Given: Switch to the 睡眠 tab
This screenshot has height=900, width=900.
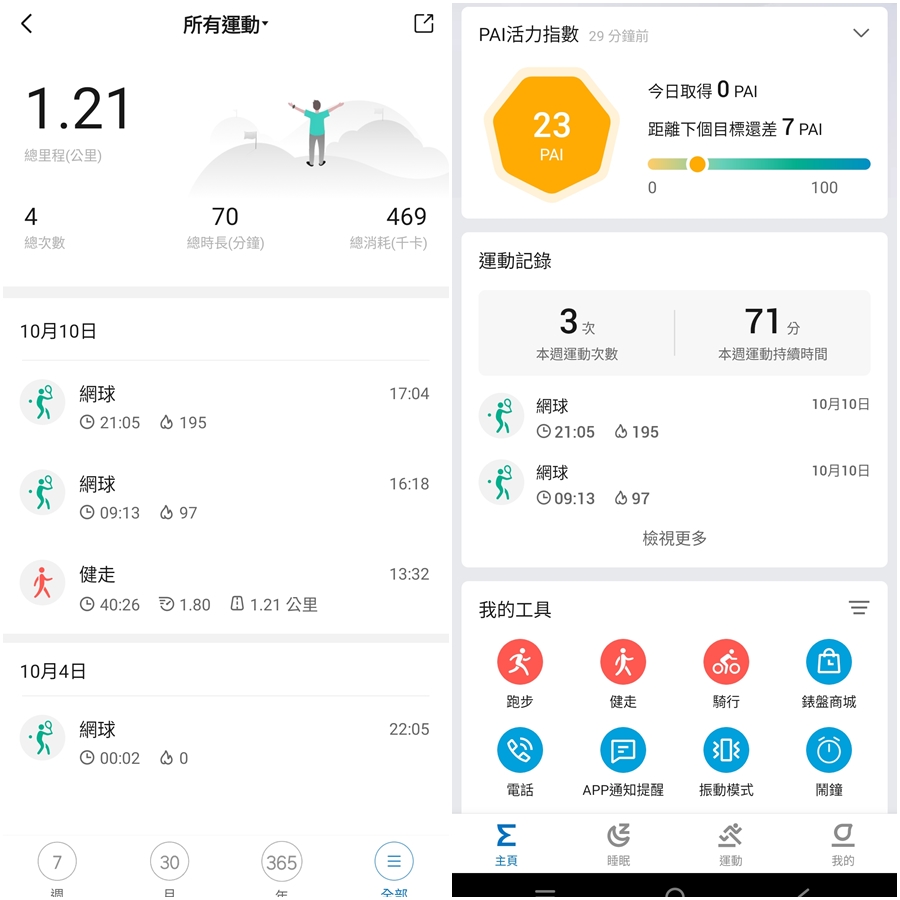Looking at the screenshot, I should (x=619, y=843).
